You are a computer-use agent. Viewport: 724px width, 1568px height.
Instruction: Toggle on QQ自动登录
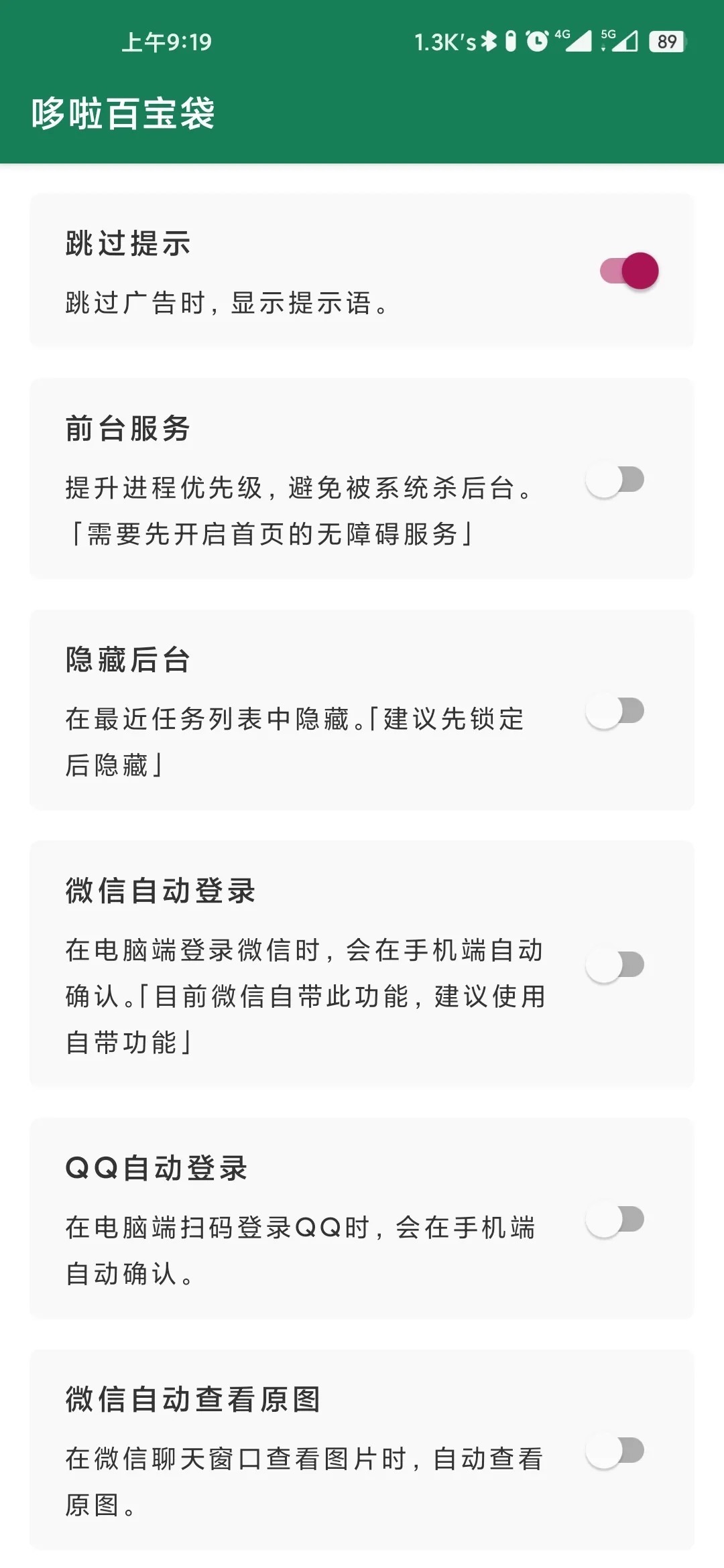615,1220
